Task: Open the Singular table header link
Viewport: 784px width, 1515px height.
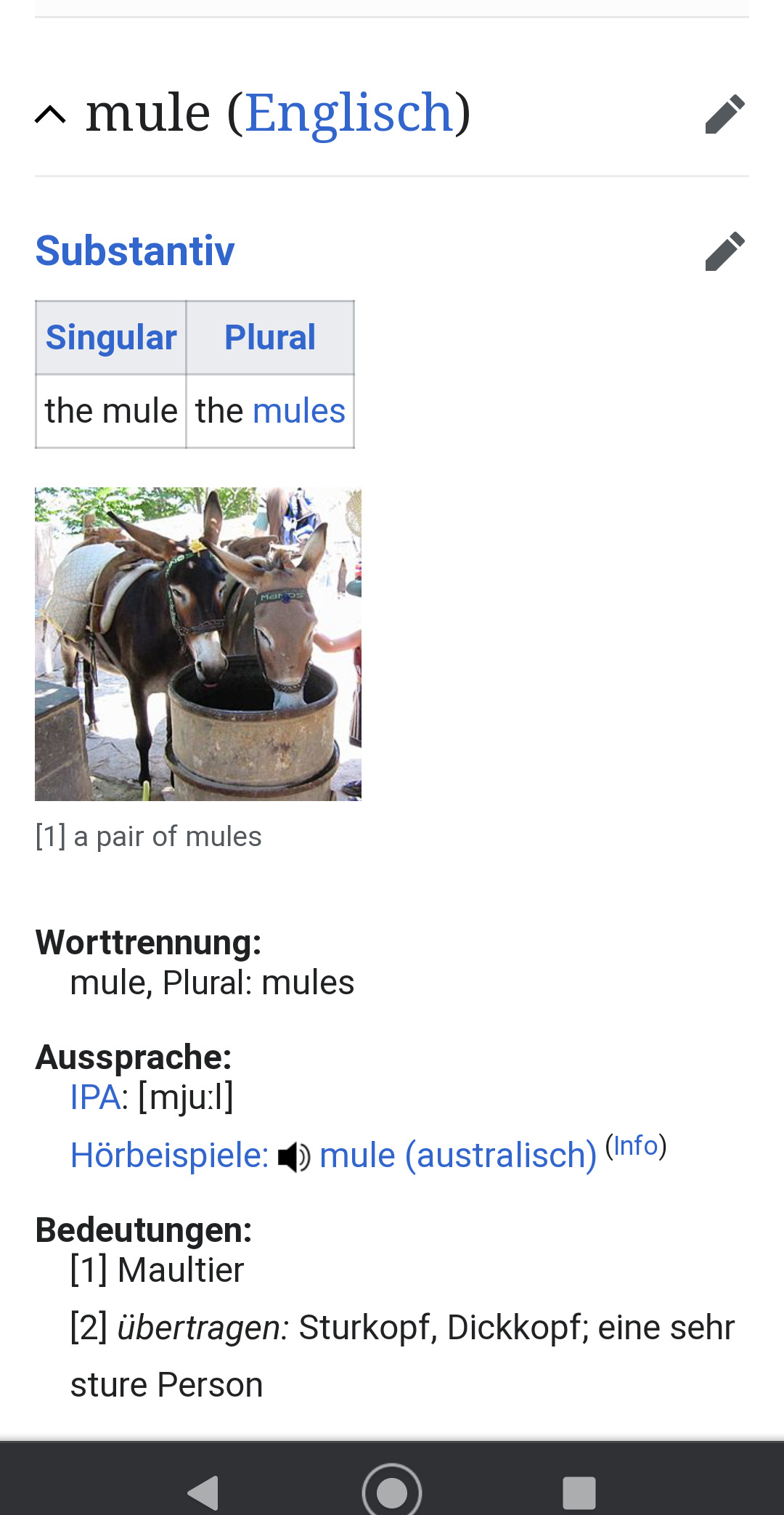Action: [111, 338]
